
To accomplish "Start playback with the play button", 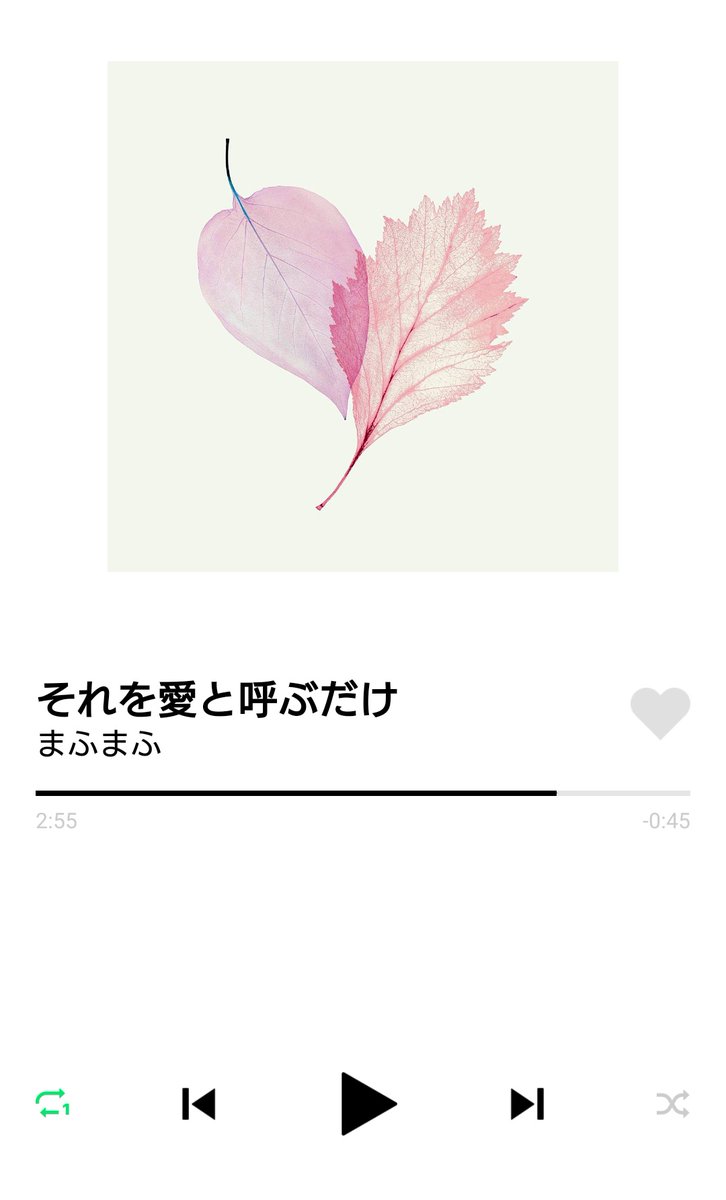I will (x=368, y=1104).
